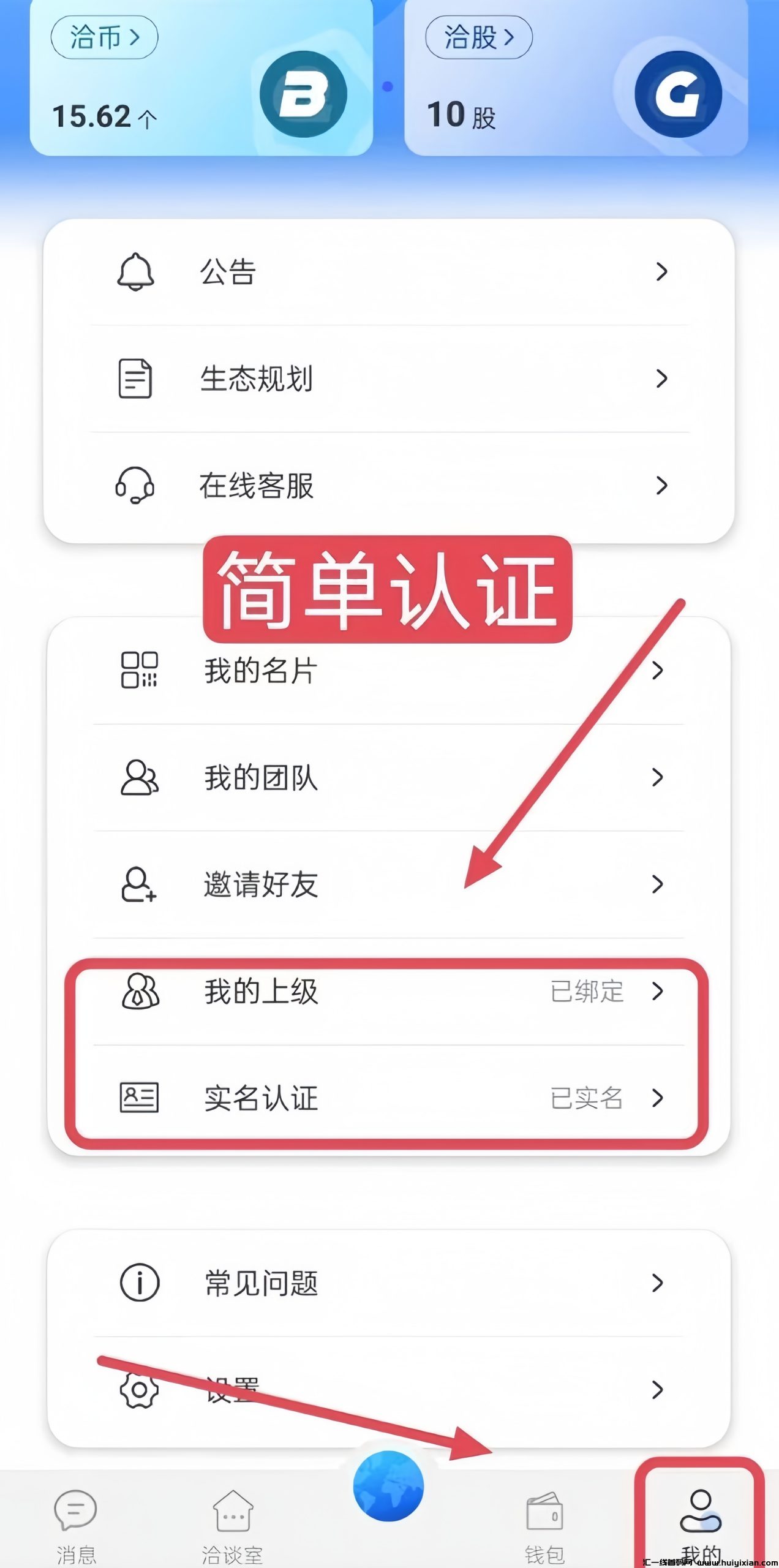
Task: Open 设置 settings row
Action: [389, 1390]
